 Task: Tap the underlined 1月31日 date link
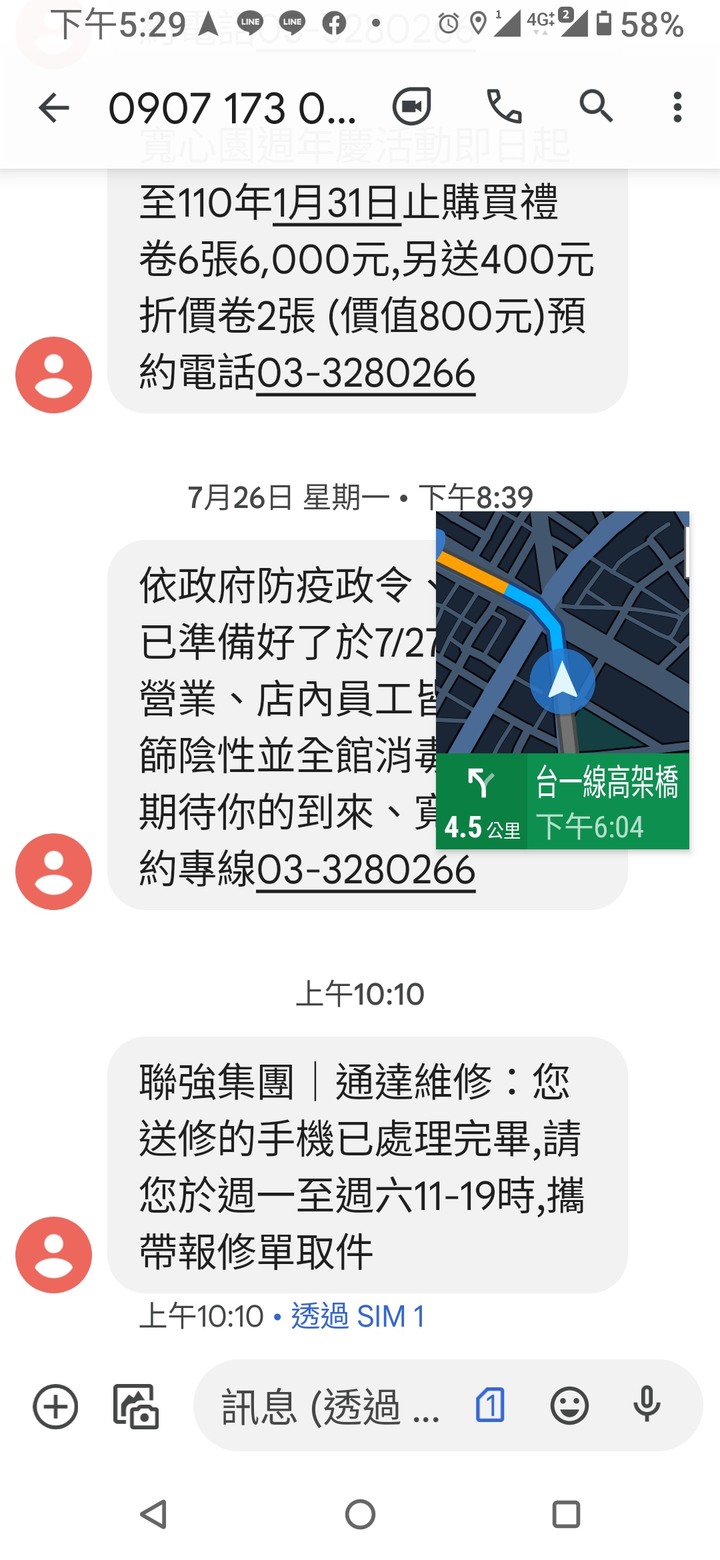point(337,204)
